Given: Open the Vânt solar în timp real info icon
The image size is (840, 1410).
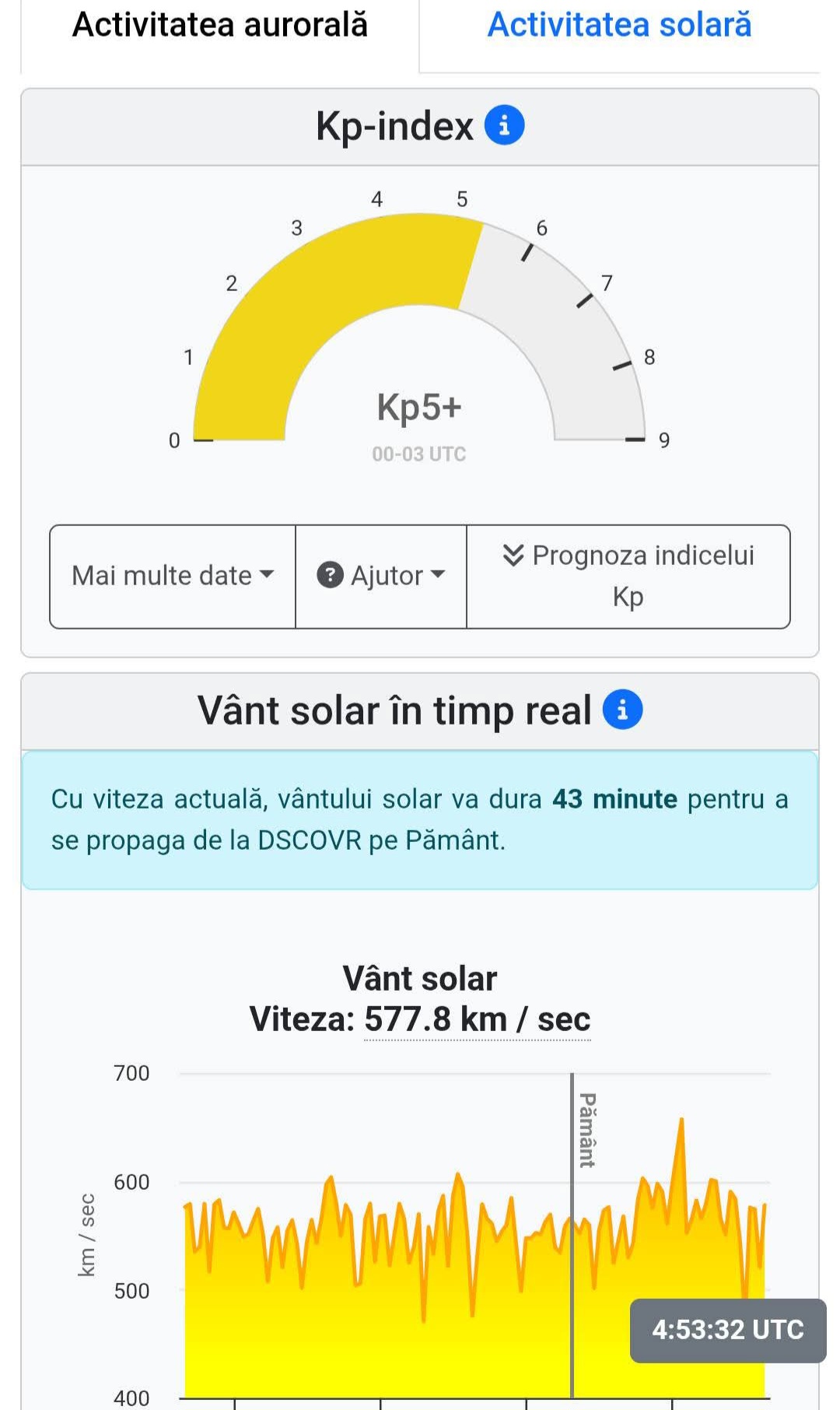Looking at the screenshot, I should click(x=623, y=710).
